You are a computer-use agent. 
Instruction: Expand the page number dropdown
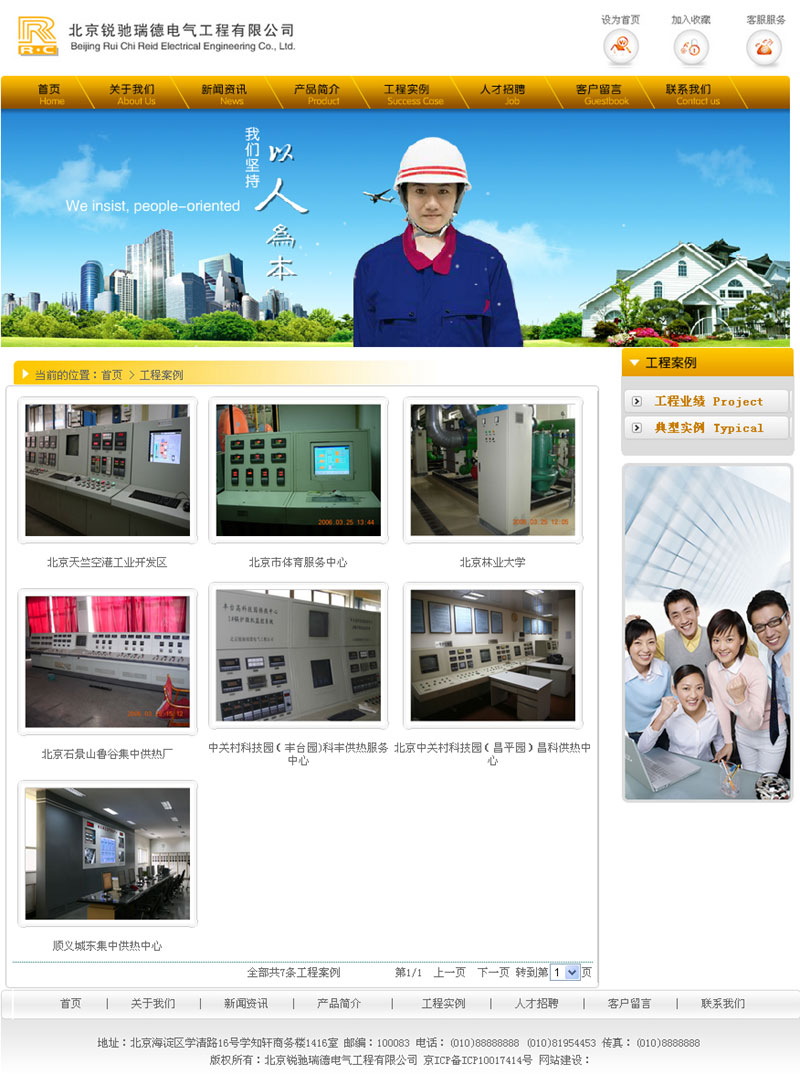[x=572, y=972]
